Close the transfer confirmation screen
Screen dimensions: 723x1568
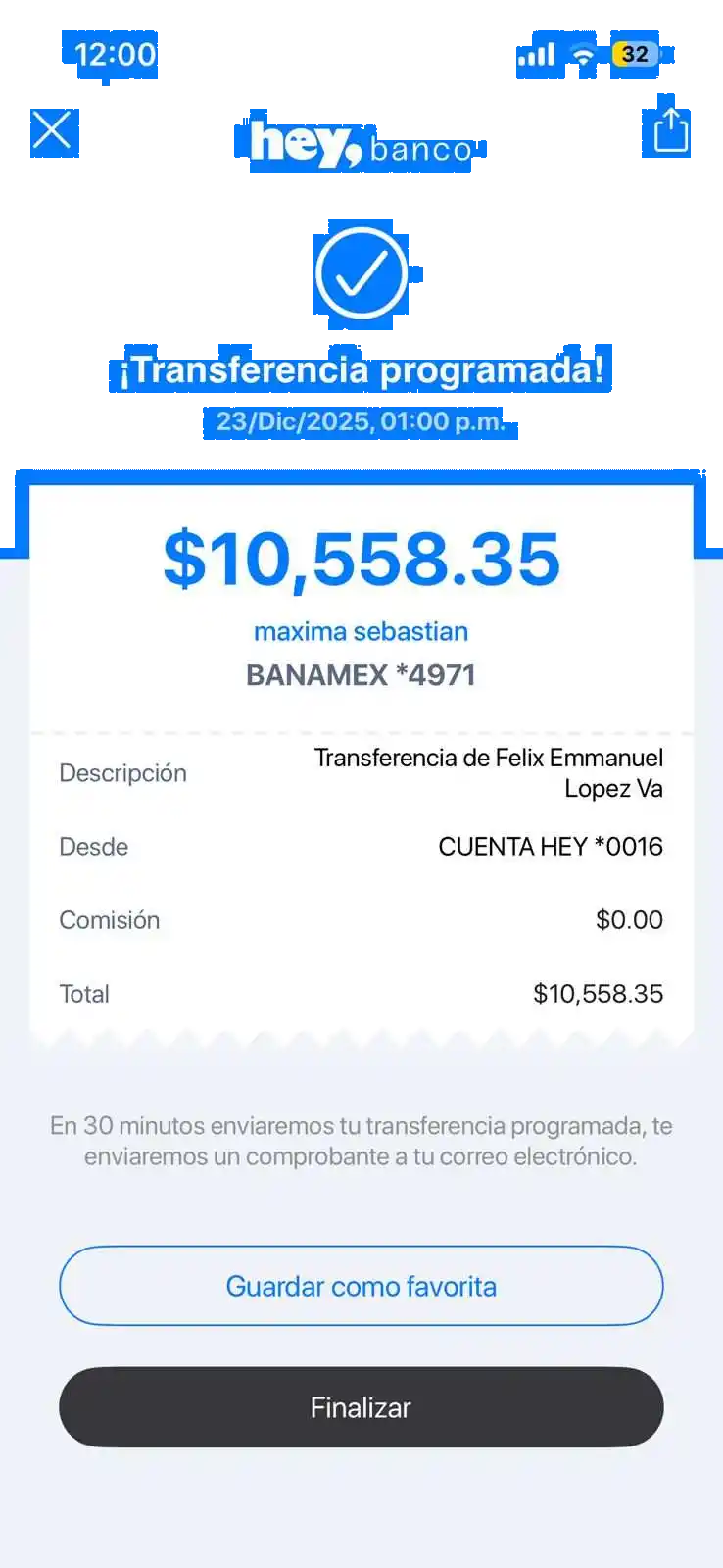pos(53,130)
